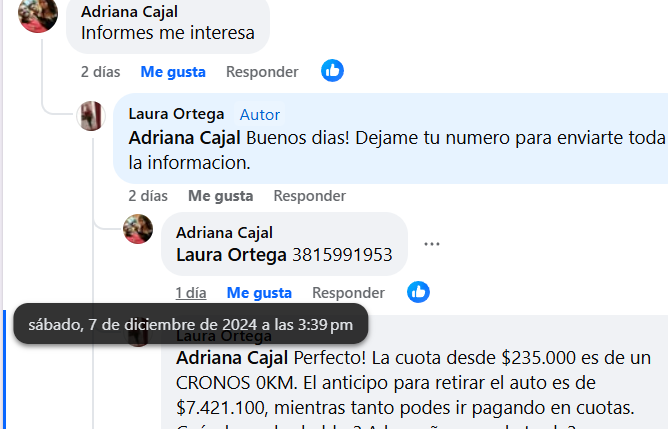Viewport: 668px width, 429px height.
Task: Open the "2 días" timestamp under "Informes me interesa"
Action: [x=100, y=72]
